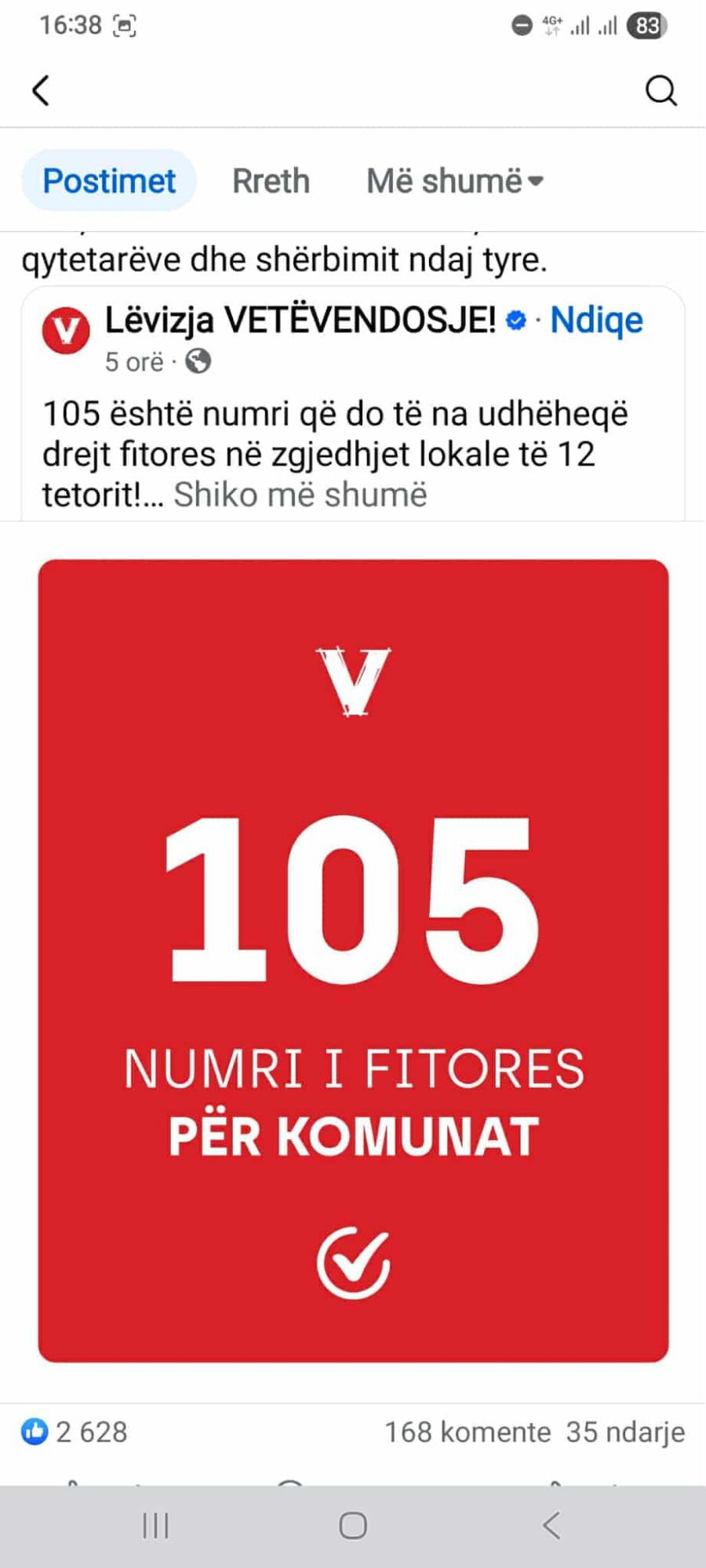Switch to the Rreth tab

click(271, 181)
